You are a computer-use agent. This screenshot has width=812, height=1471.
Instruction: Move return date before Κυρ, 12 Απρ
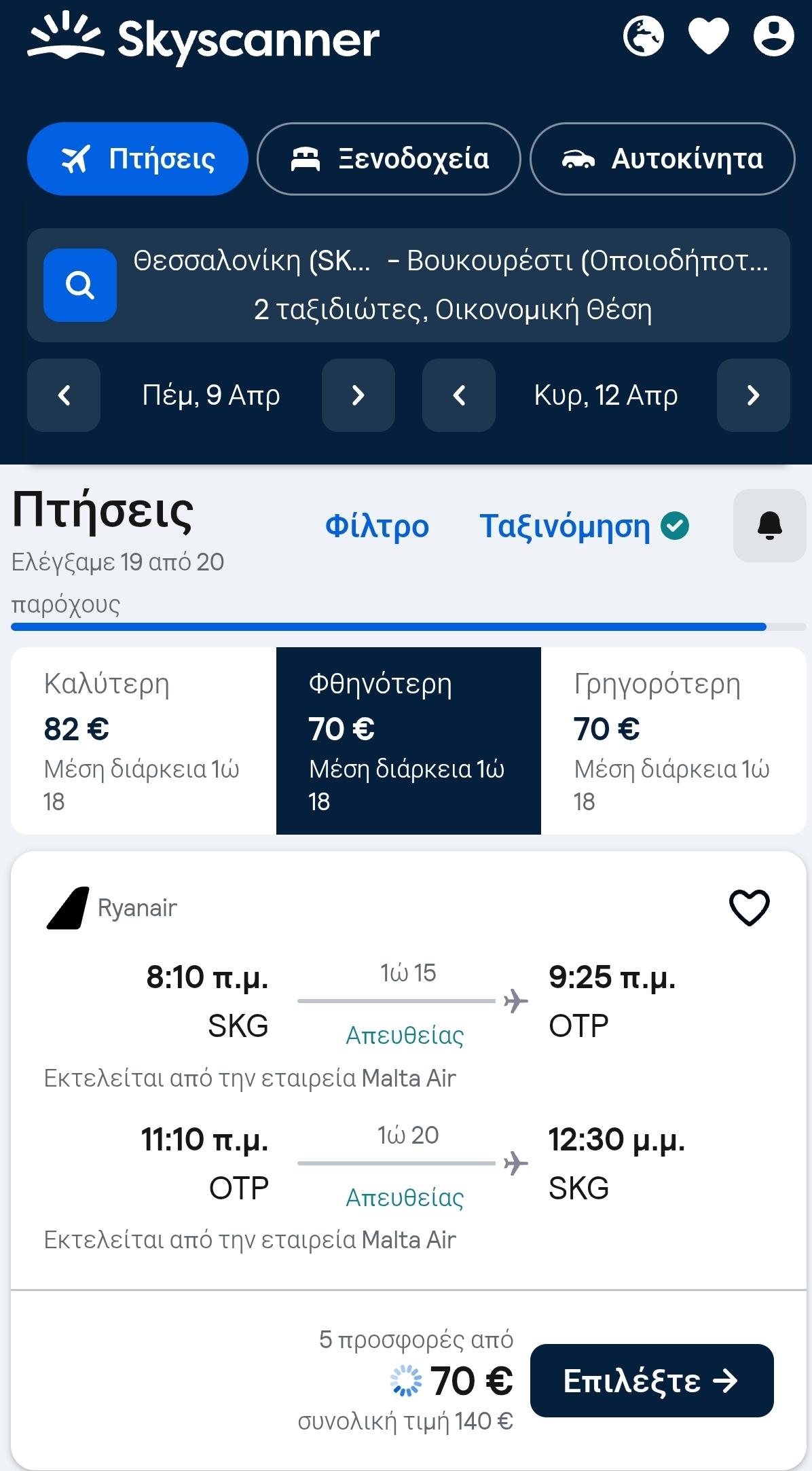click(459, 395)
